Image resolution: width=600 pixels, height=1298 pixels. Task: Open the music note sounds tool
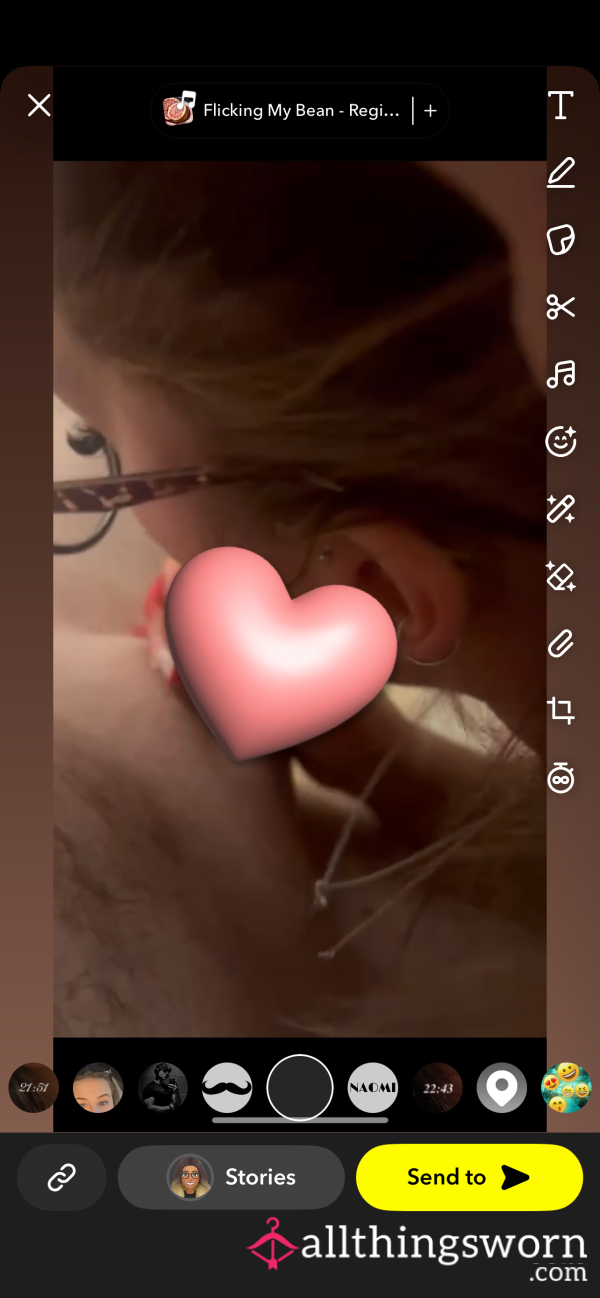[x=561, y=374]
